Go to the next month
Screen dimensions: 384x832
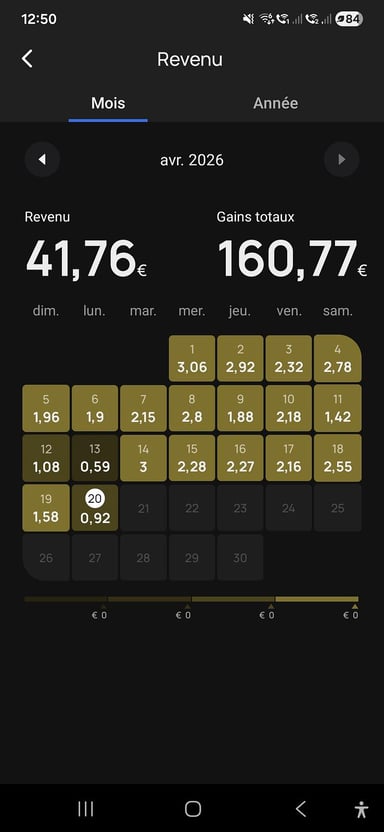tap(342, 159)
